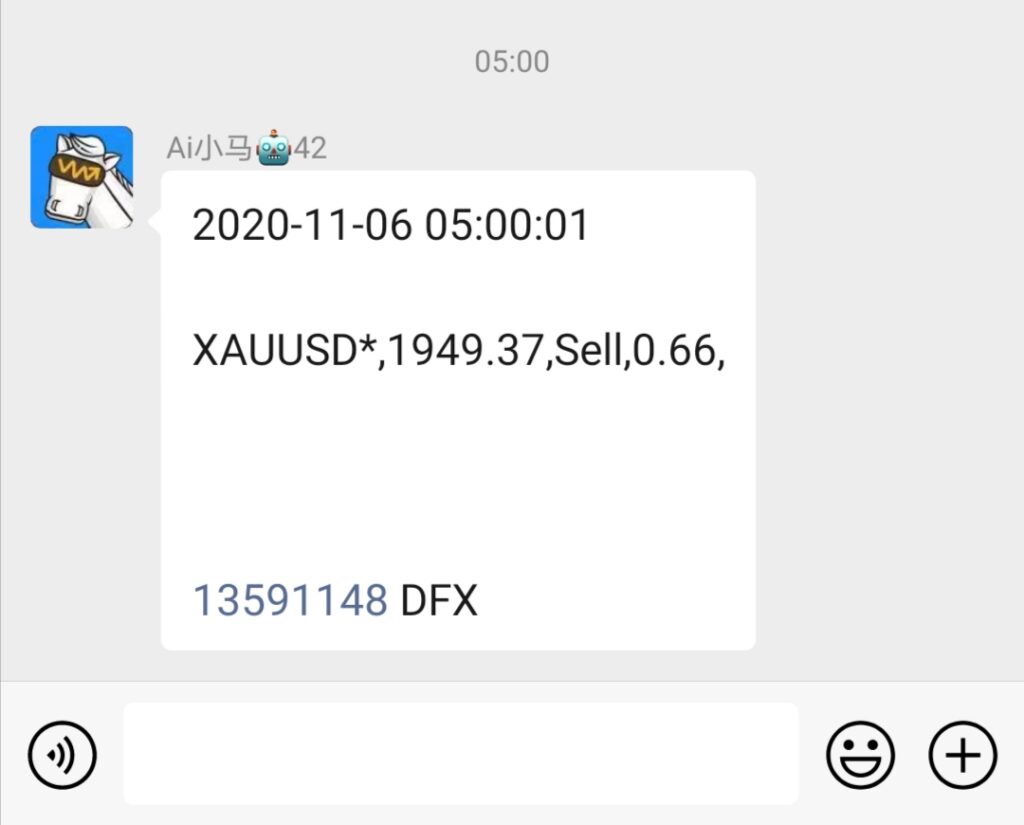
Task: Tap the linked number 13591148
Action: 290,601
